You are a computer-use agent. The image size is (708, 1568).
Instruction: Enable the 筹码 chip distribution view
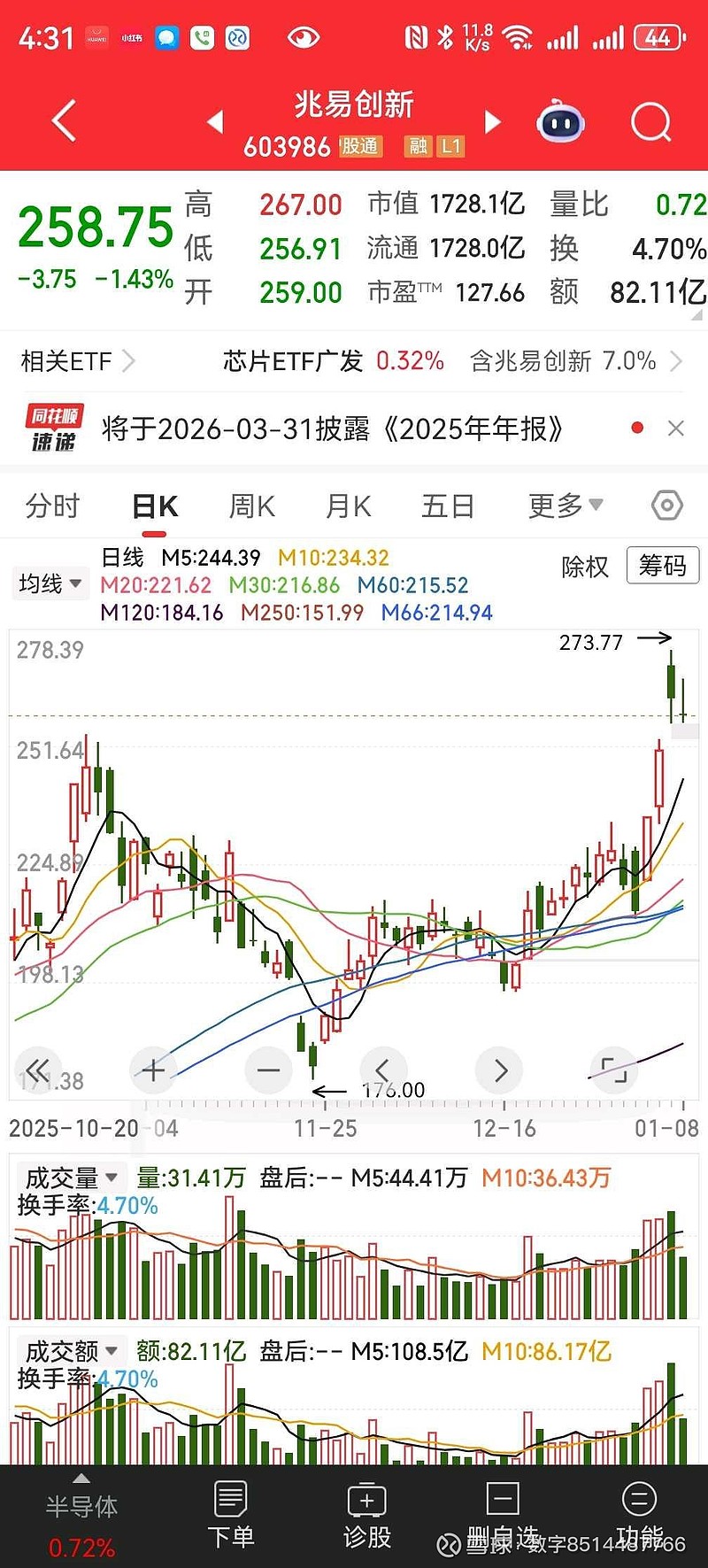(x=663, y=566)
